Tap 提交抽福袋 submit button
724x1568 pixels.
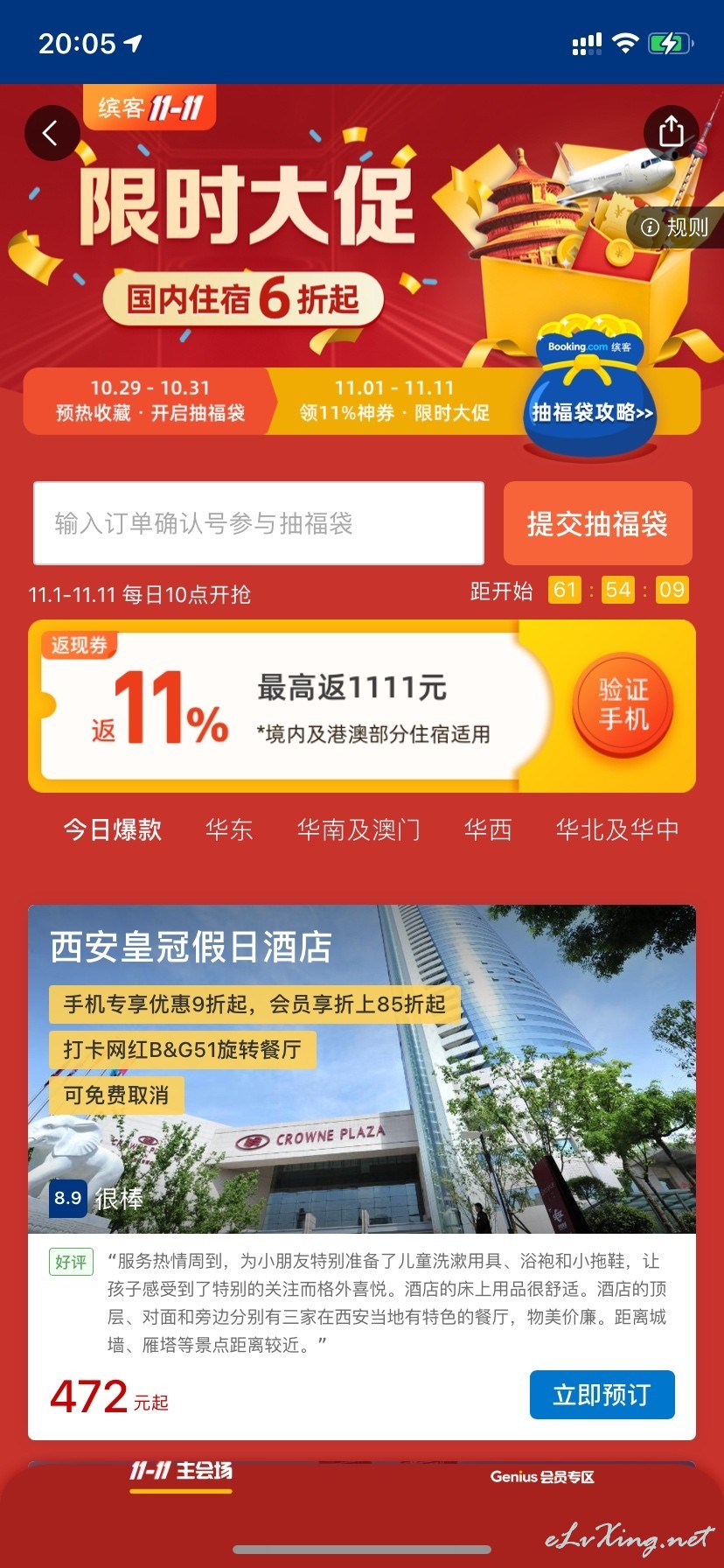pos(597,523)
